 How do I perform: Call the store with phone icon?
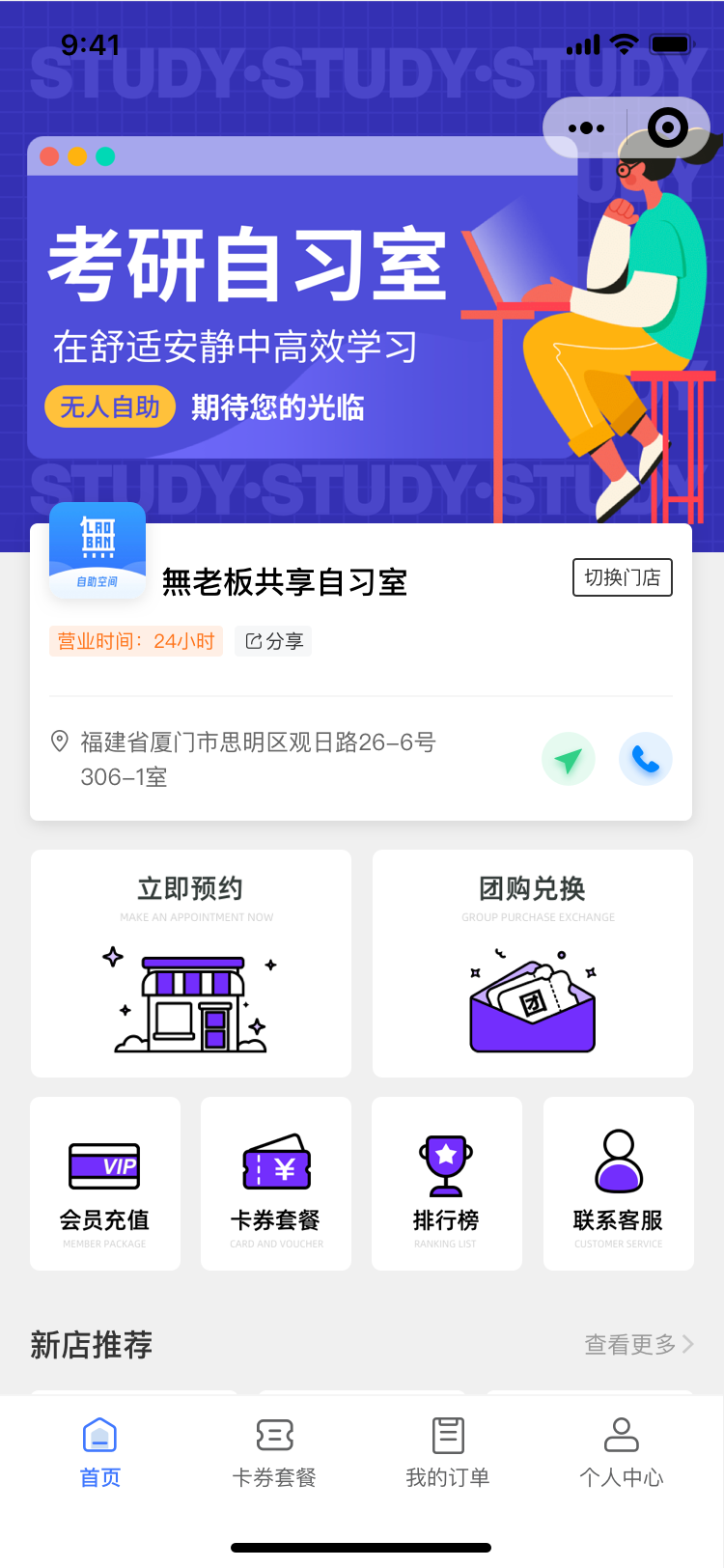(x=645, y=760)
